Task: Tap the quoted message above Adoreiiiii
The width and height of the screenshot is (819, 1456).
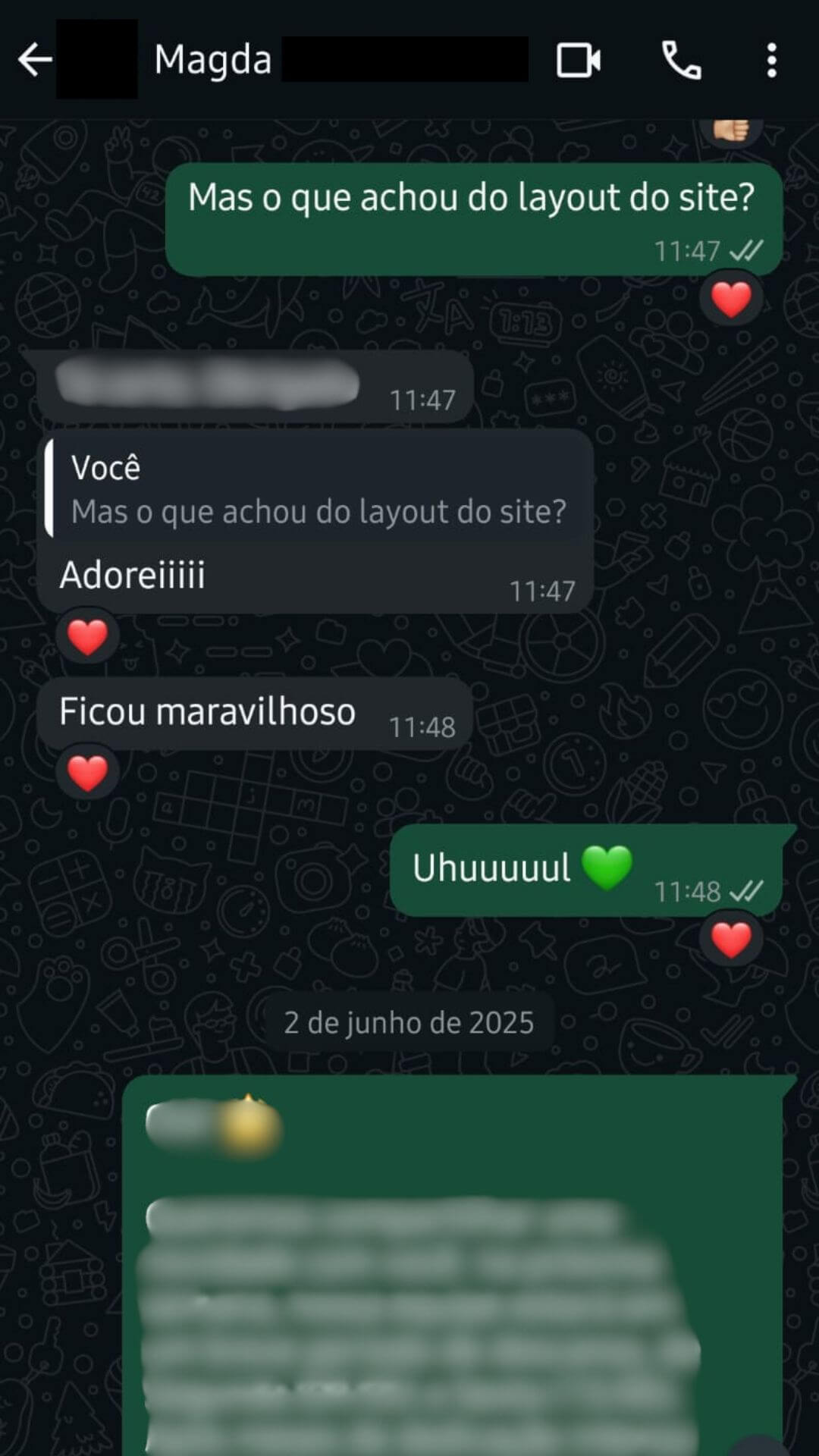Action: [317, 490]
